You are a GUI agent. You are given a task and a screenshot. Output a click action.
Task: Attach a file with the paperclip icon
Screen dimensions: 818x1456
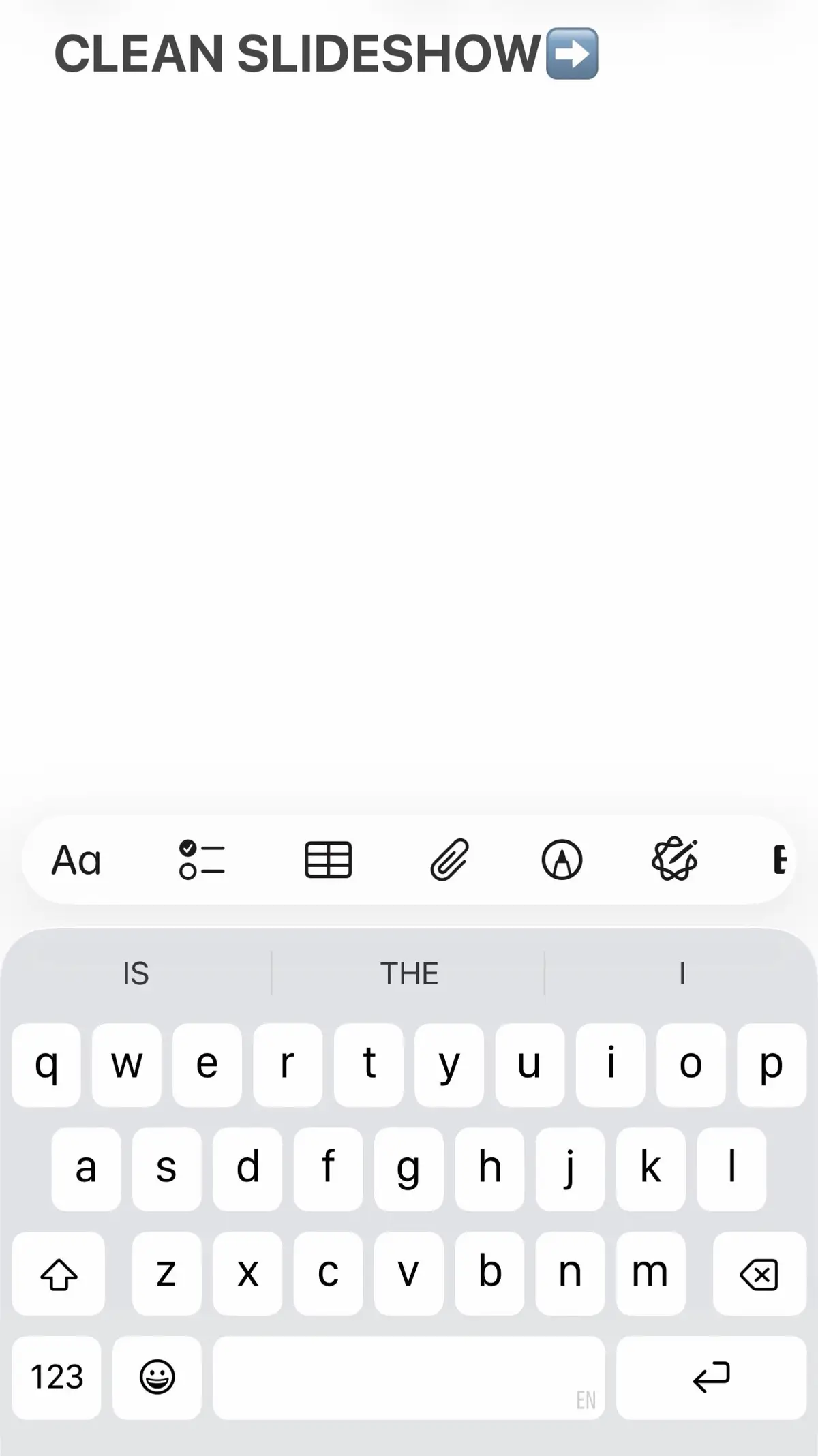[x=450, y=860]
